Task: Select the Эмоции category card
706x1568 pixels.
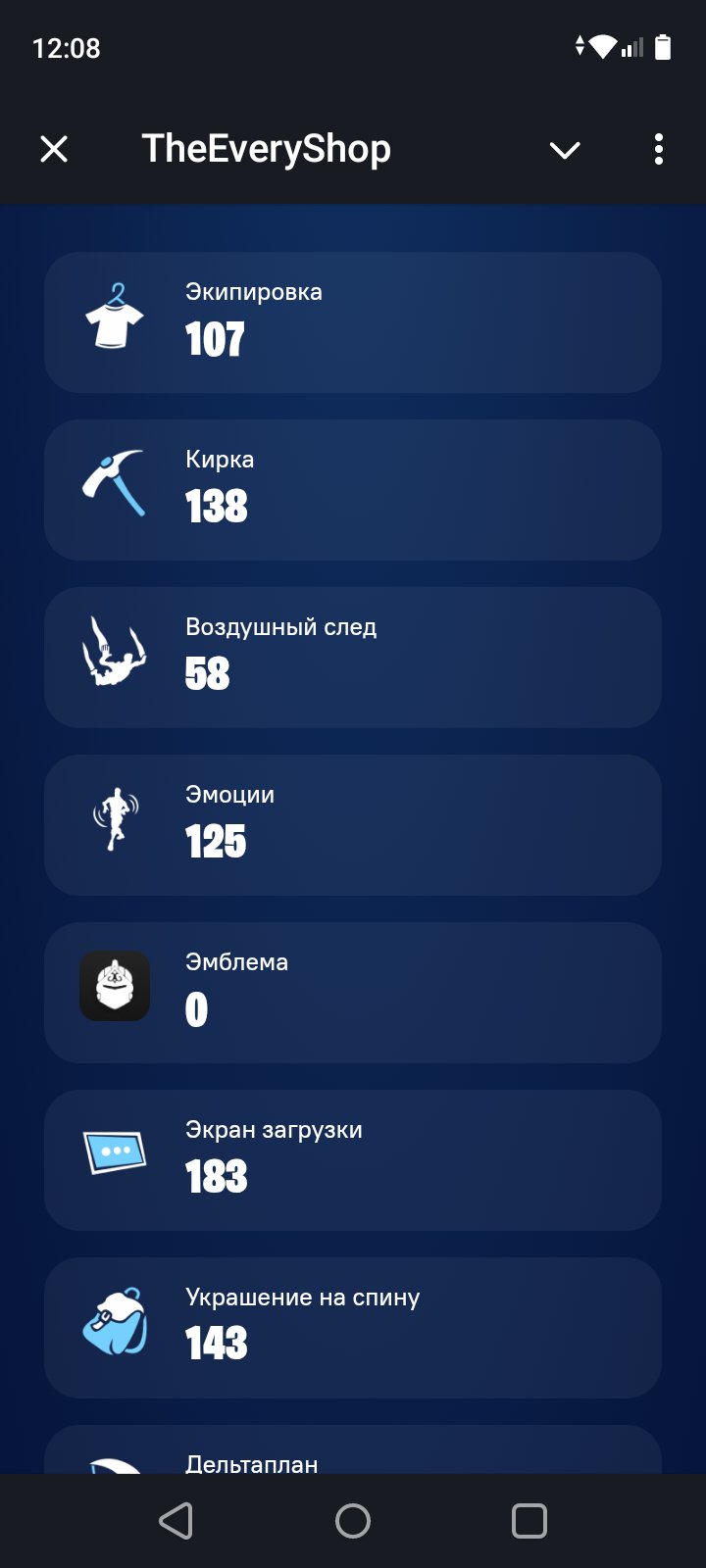Action: [353, 823]
